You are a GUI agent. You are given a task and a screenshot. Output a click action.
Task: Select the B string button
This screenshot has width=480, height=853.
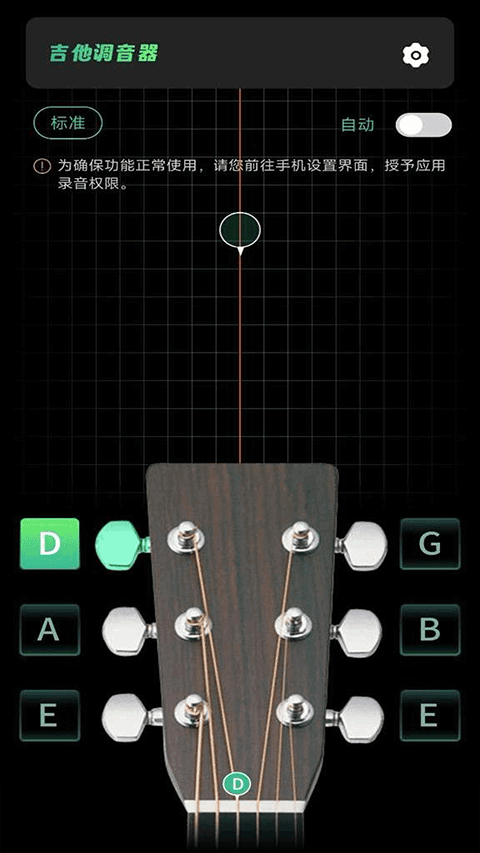[430, 629]
